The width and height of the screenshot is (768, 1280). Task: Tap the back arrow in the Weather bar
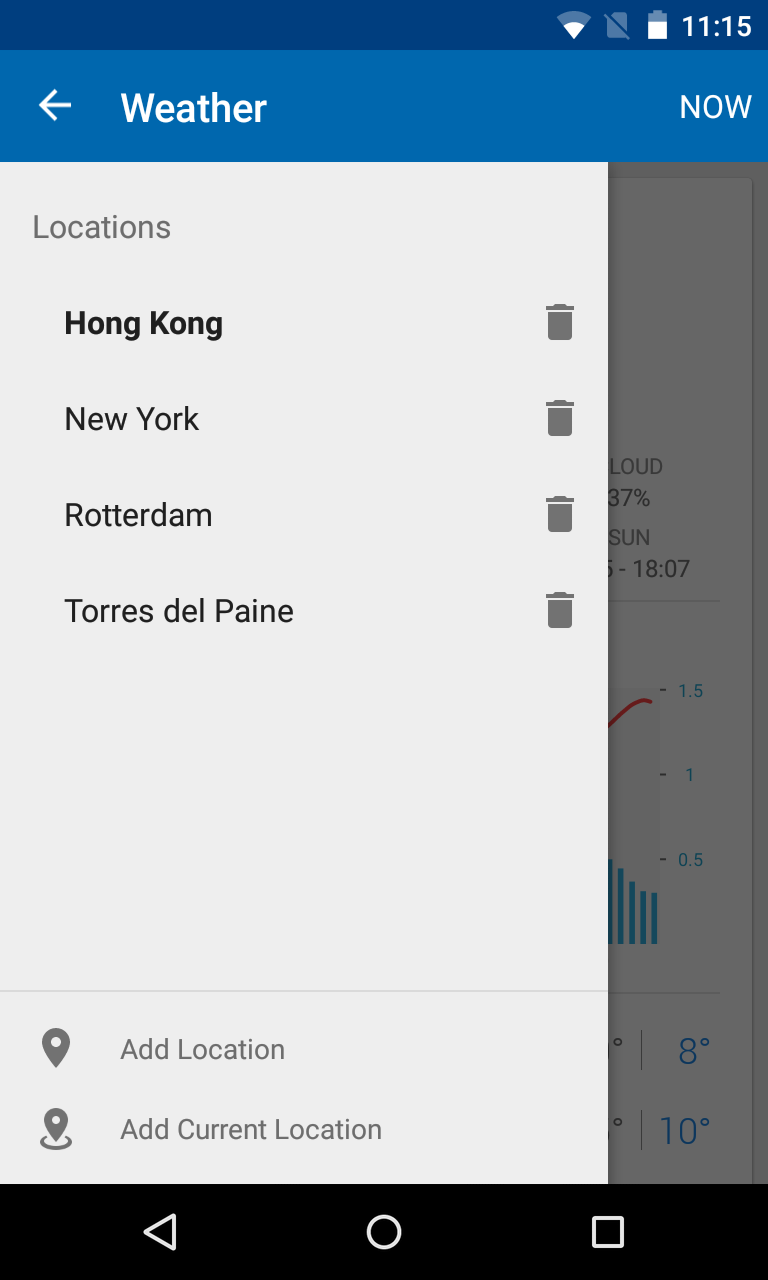tap(55, 106)
